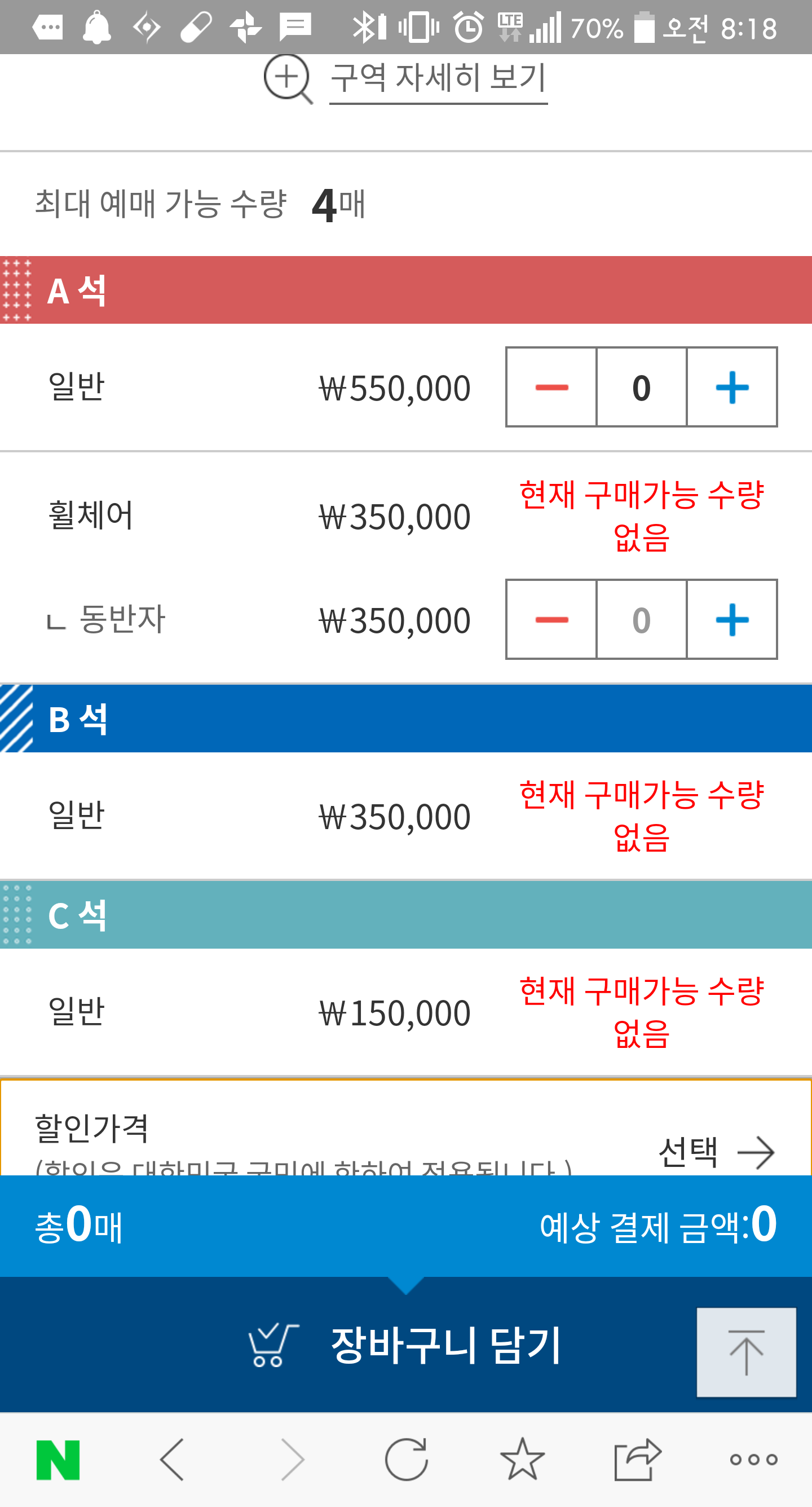Viewport: 812px width, 1507px height.
Task: Increase A석 일반 ticket quantity
Action: [x=732, y=387]
